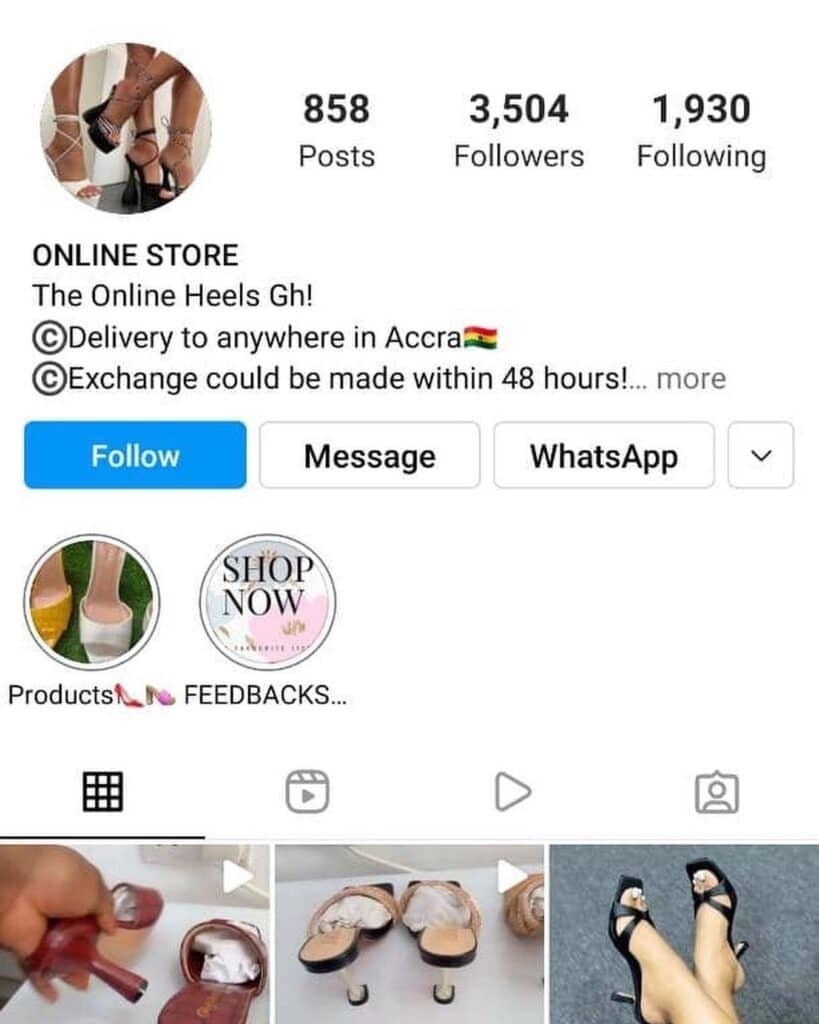
Task: Open the Products story highlight
Action: pyautogui.click(x=91, y=602)
